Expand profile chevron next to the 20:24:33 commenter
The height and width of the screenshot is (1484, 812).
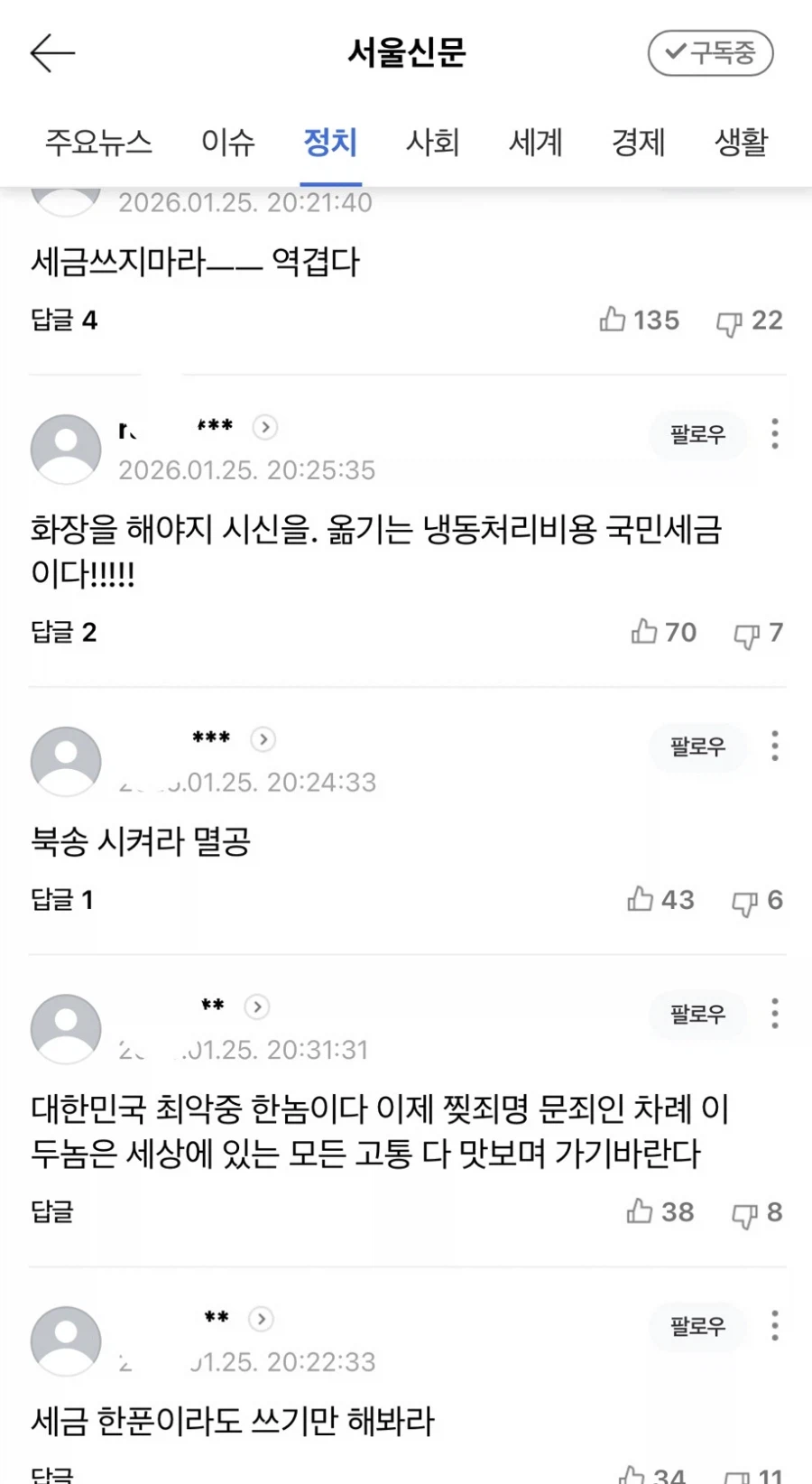(262, 738)
